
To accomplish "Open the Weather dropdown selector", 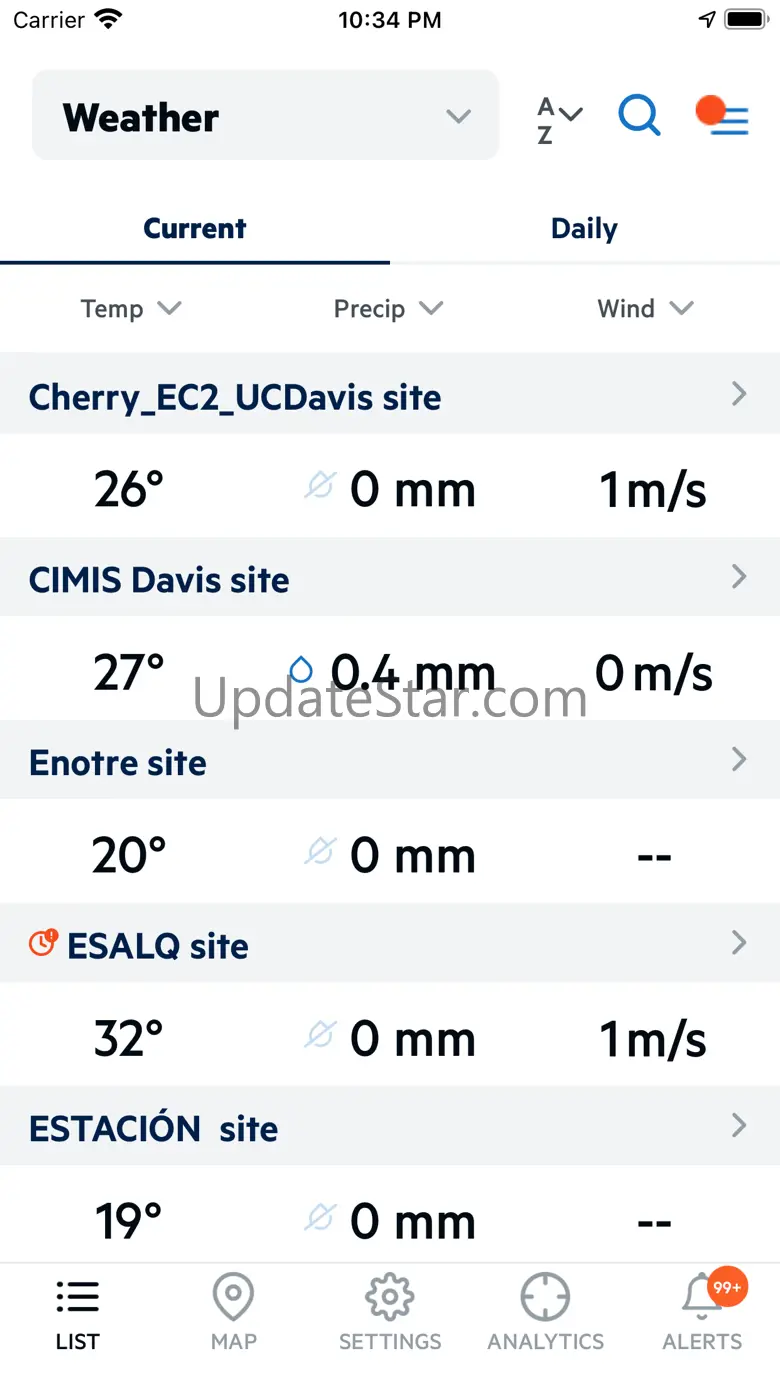I will (265, 115).
